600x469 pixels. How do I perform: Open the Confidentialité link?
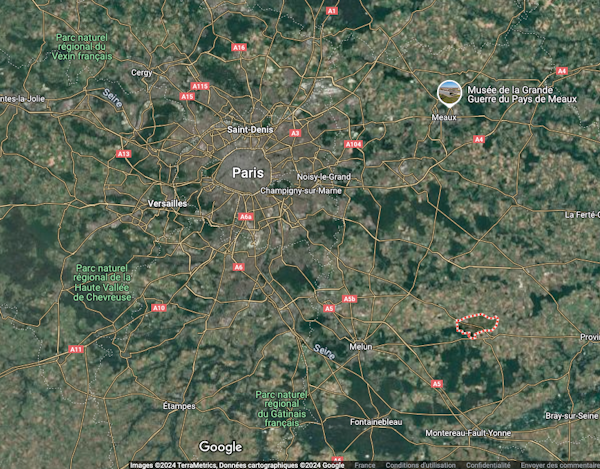tap(488, 465)
